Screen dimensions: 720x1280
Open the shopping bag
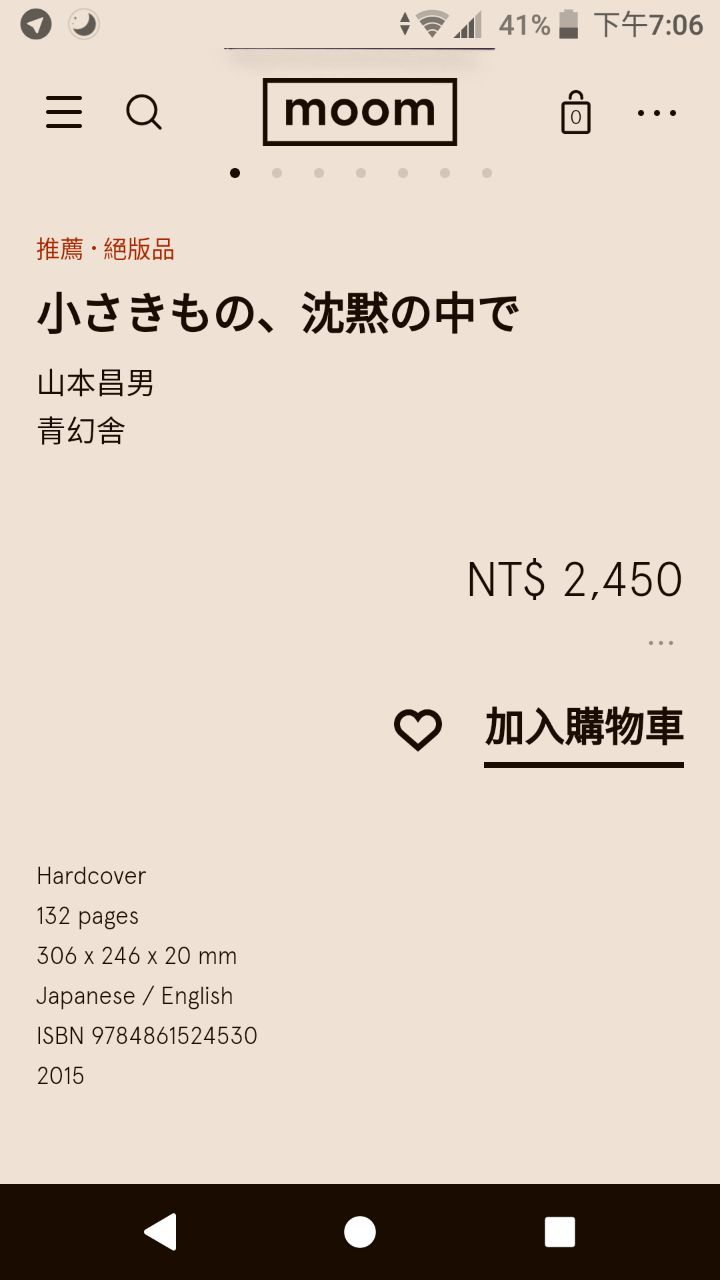click(x=575, y=113)
